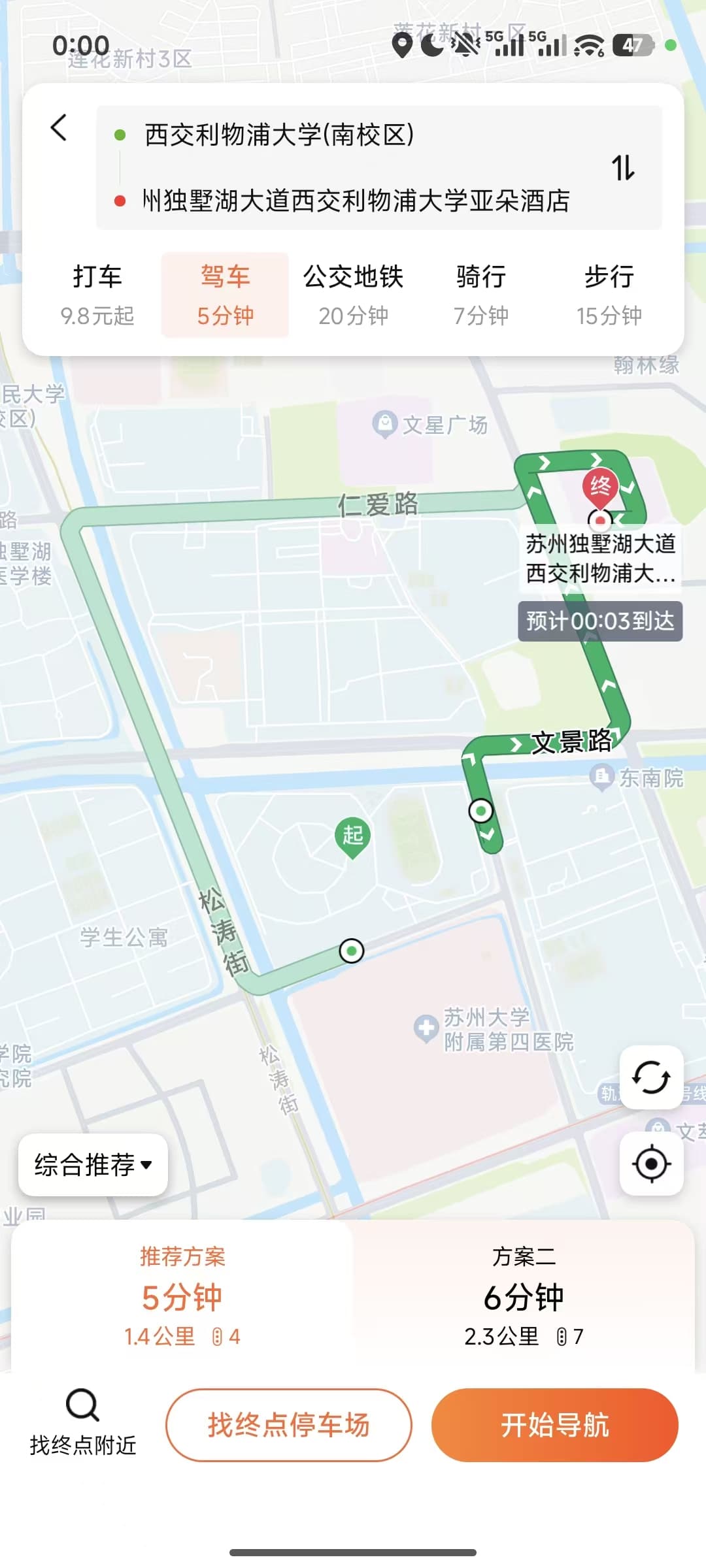Screen dimensions: 706x1568
Task: Go back using the top-left arrow
Action: tap(59, 128)
